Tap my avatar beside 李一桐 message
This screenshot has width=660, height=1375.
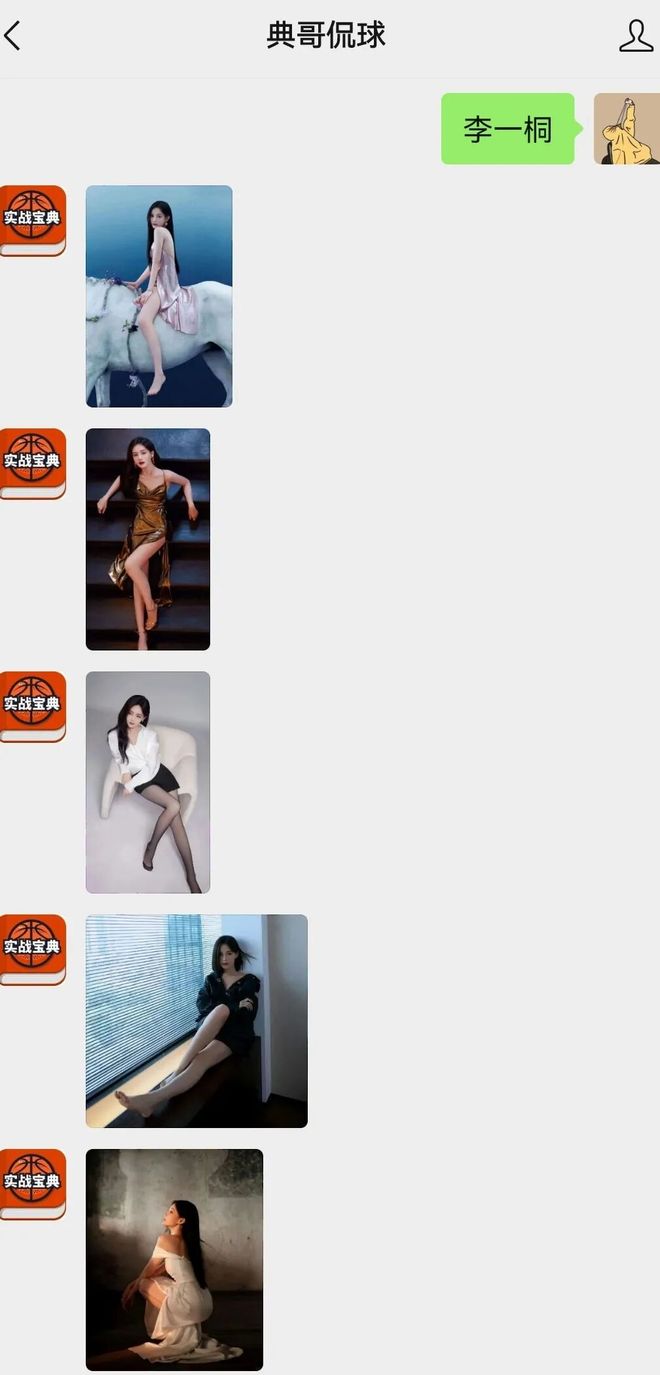tap(627, 129)
